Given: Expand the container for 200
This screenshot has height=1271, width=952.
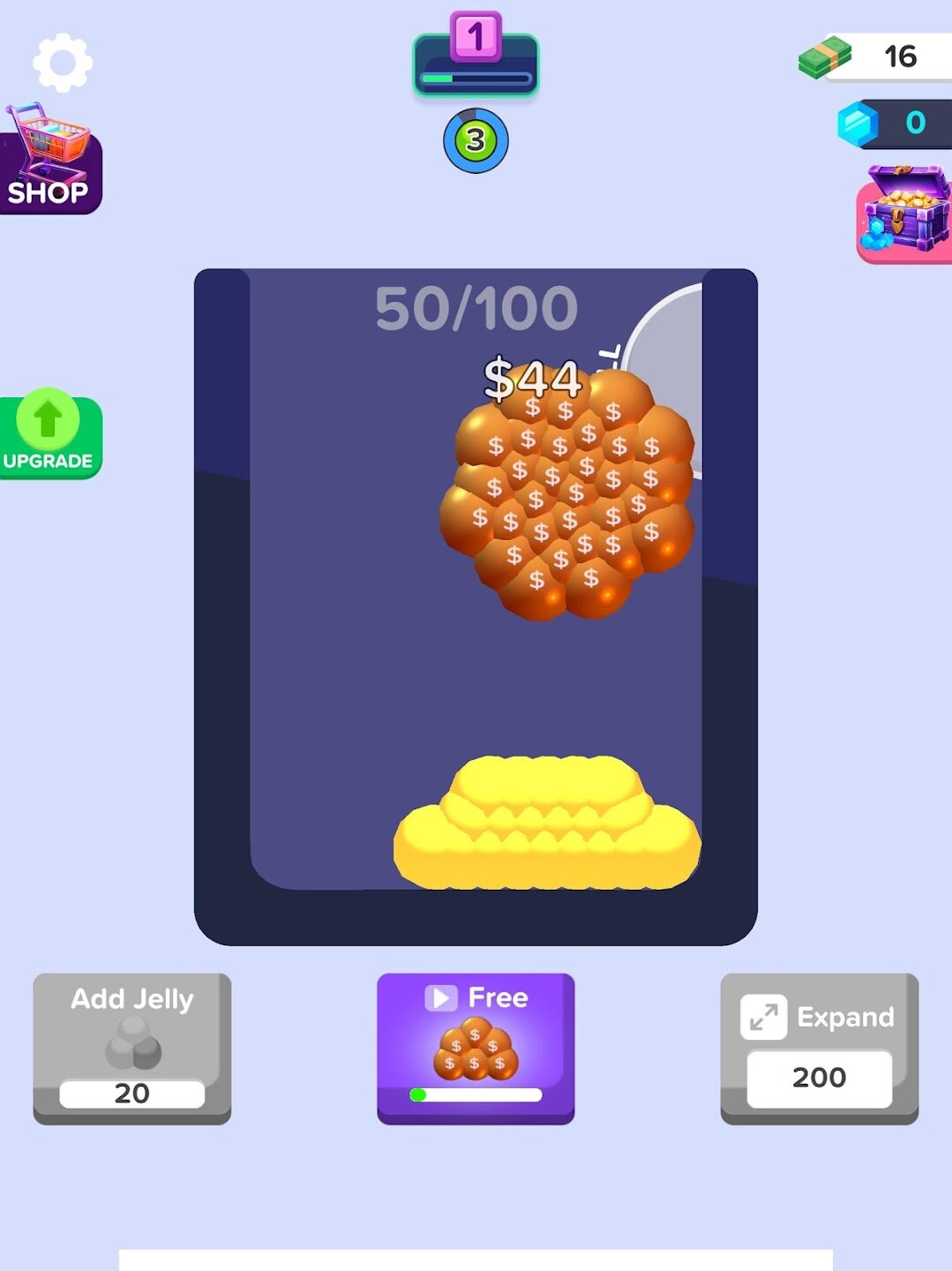Looking at the screenshot, I should click(819, 1048).
